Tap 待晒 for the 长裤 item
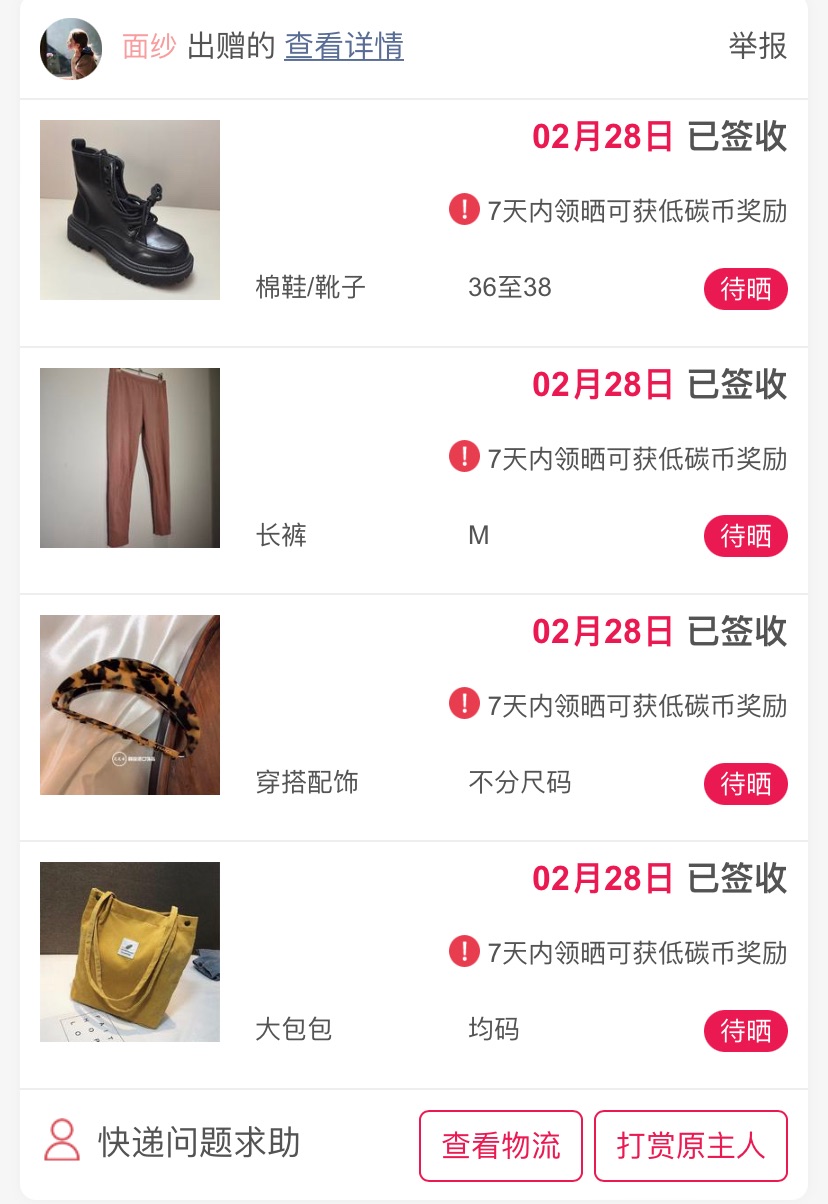 click(x=745, y=537)
